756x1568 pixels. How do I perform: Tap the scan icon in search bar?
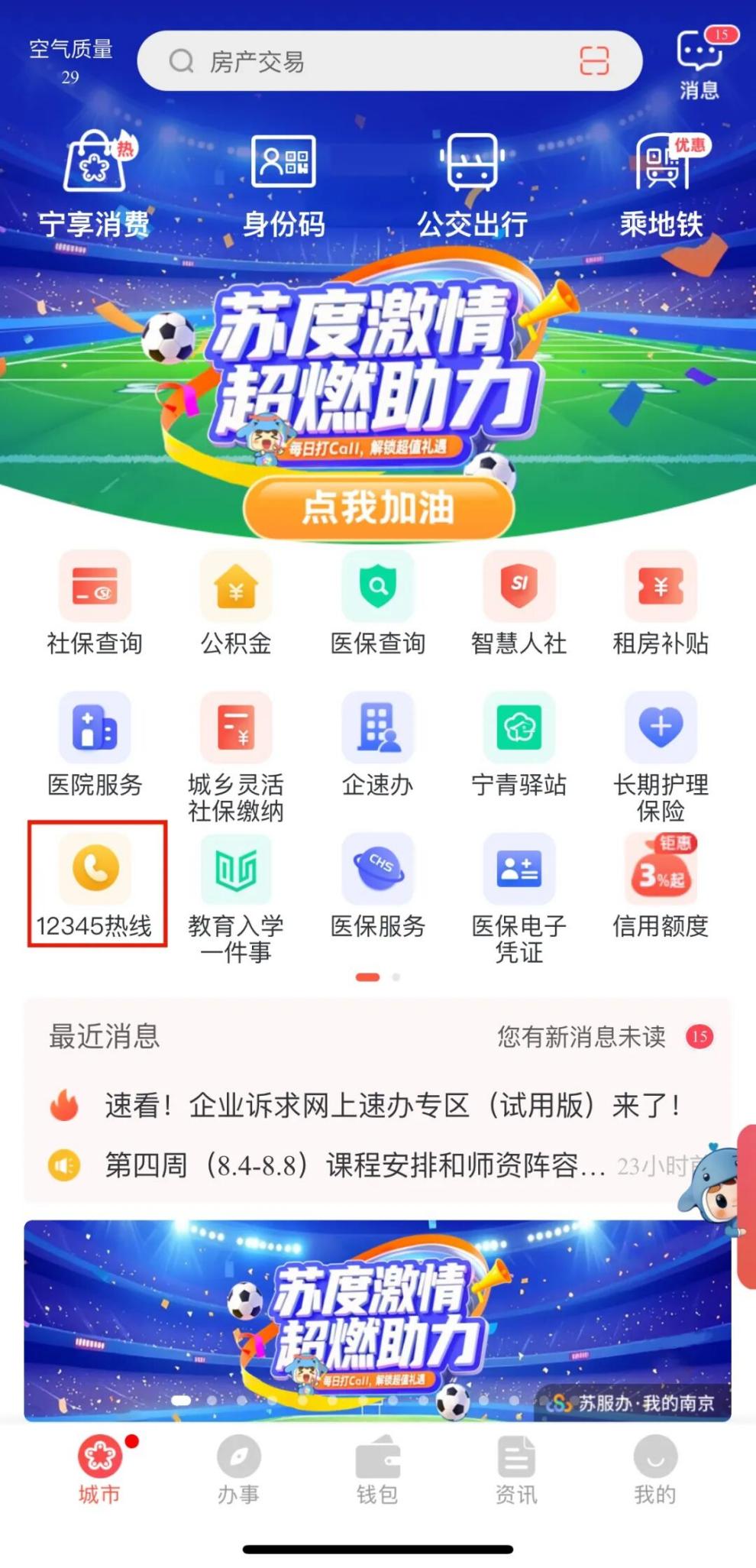pos(593,61)
